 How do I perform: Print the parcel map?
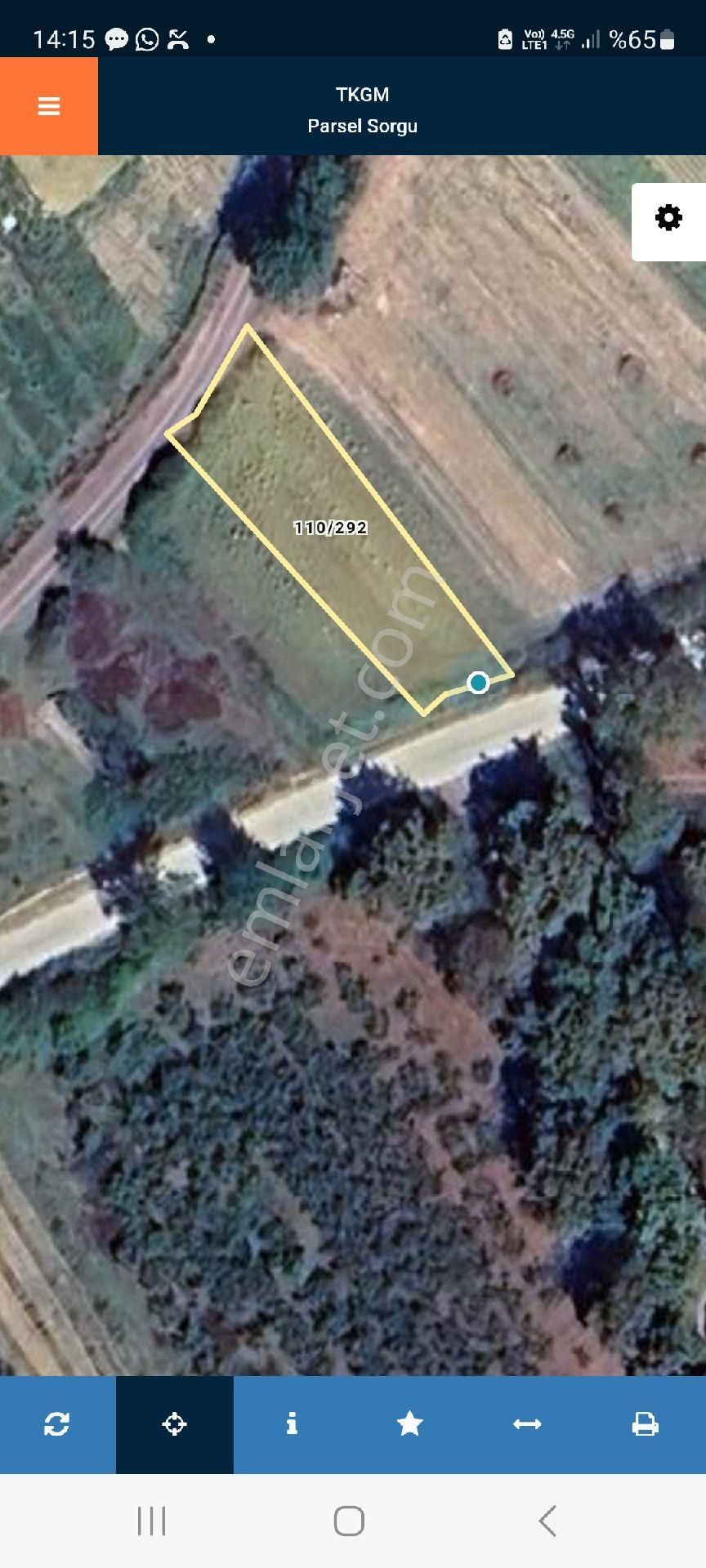click(645, 1424)
